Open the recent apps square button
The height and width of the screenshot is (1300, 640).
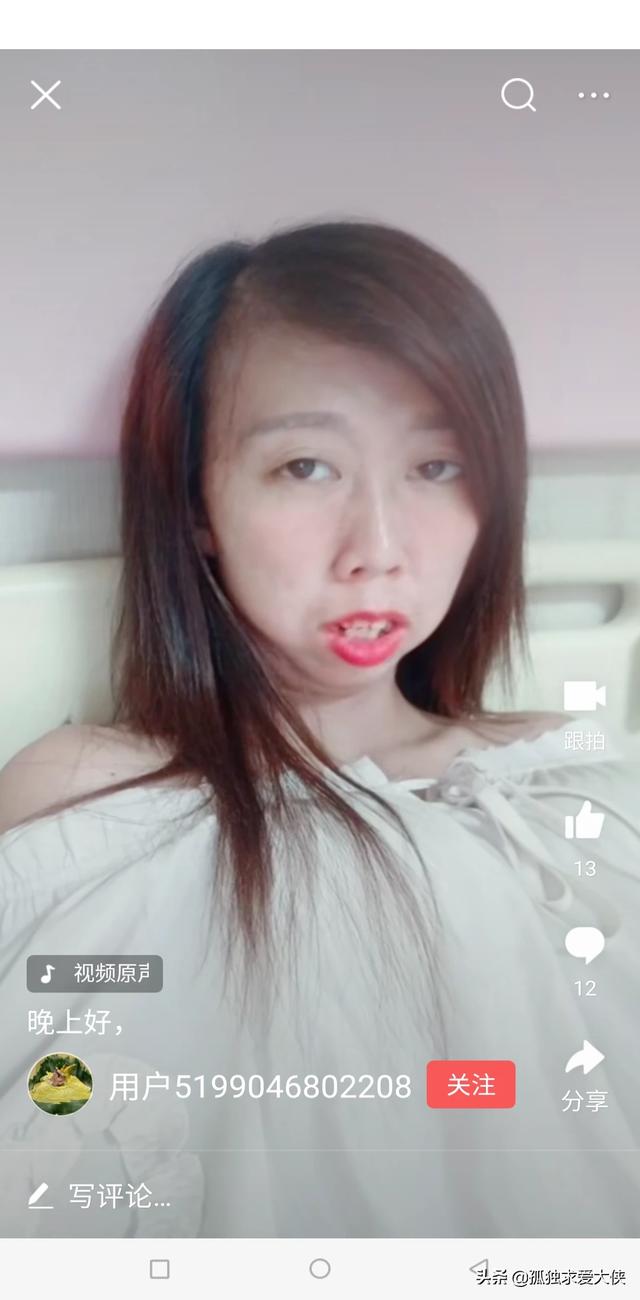coord(159,1269)
